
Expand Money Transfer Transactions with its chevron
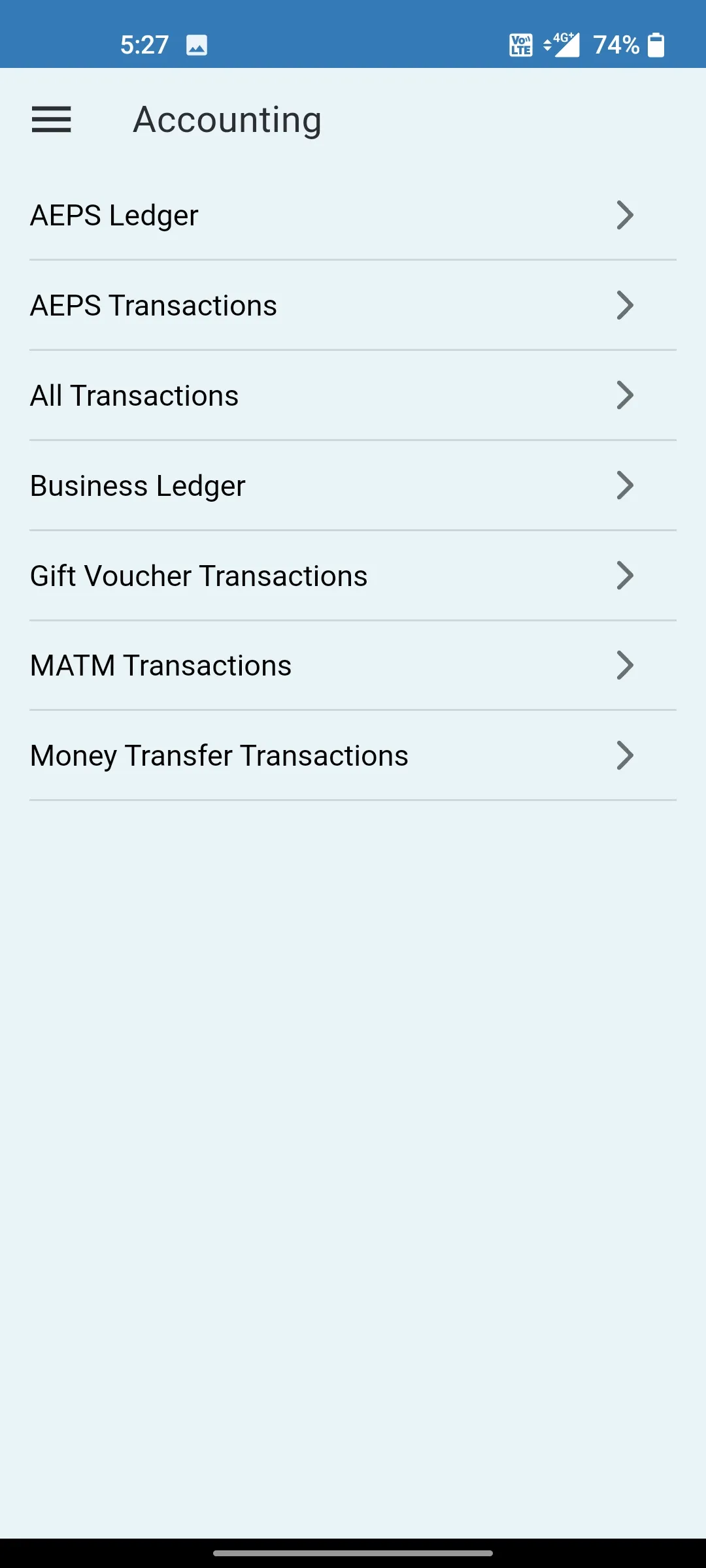(x=624, y=756)
